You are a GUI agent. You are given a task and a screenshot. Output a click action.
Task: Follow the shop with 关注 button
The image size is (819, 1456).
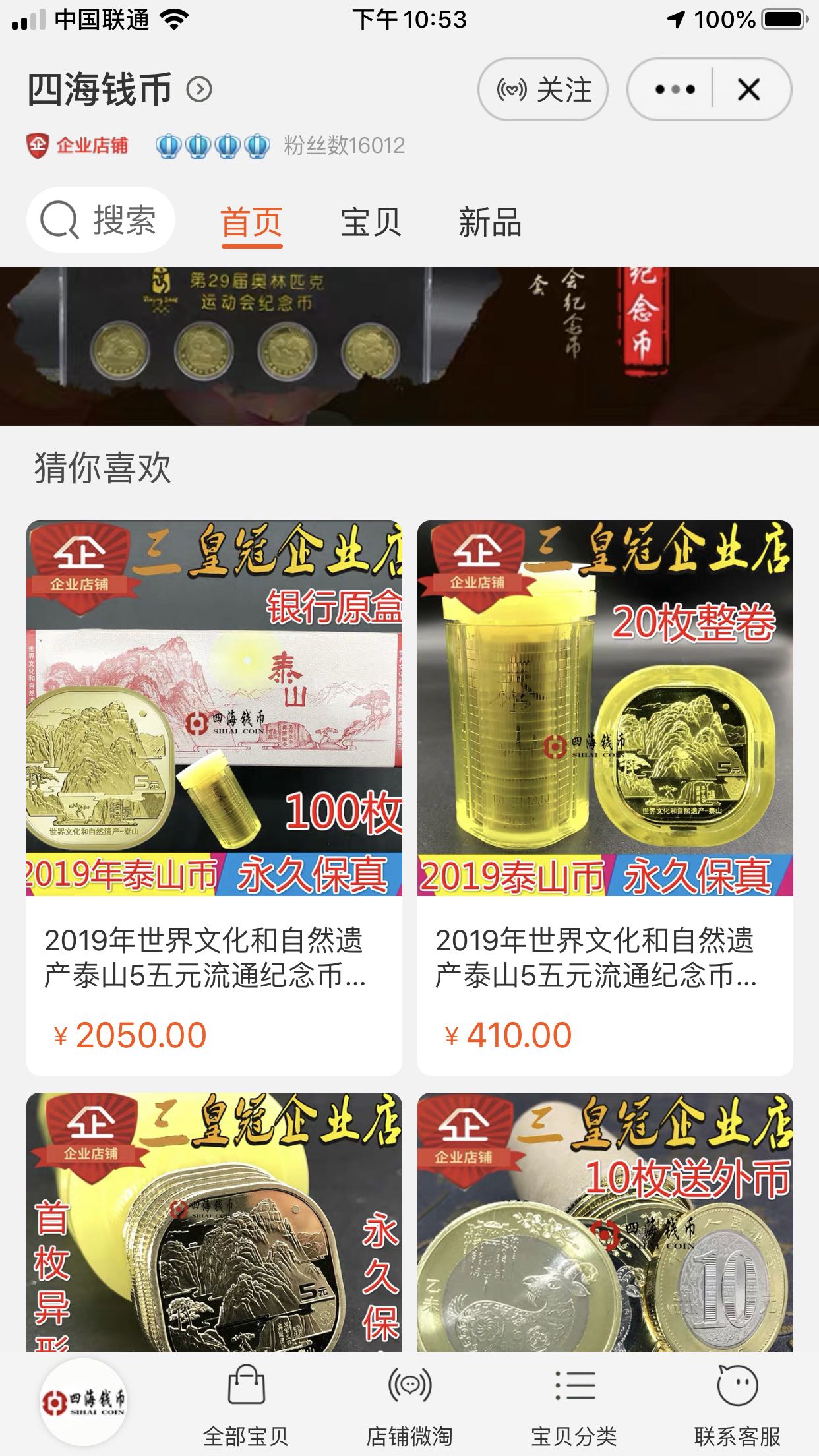coord(543,90)
